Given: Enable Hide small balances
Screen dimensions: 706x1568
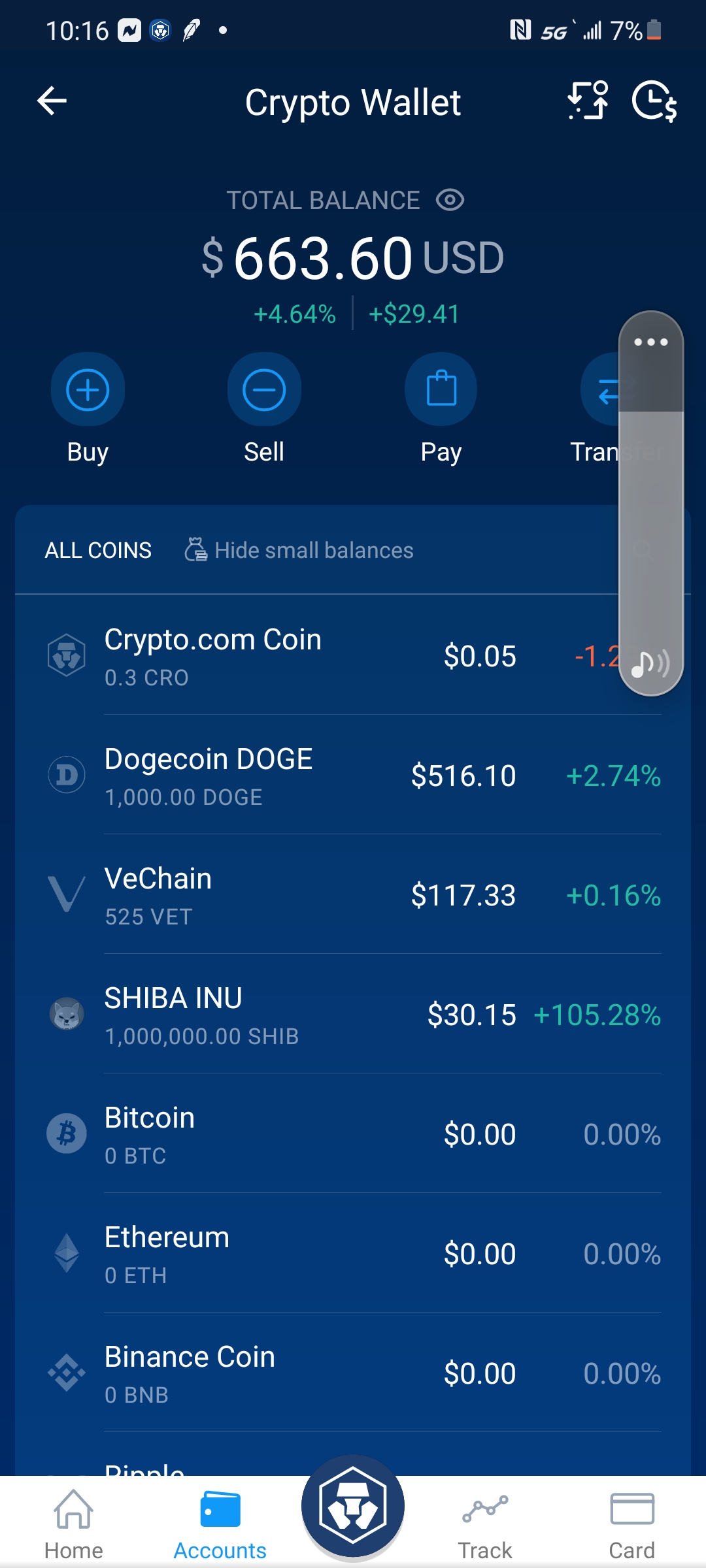Looking at the screenshot, I should click(299, 550).
